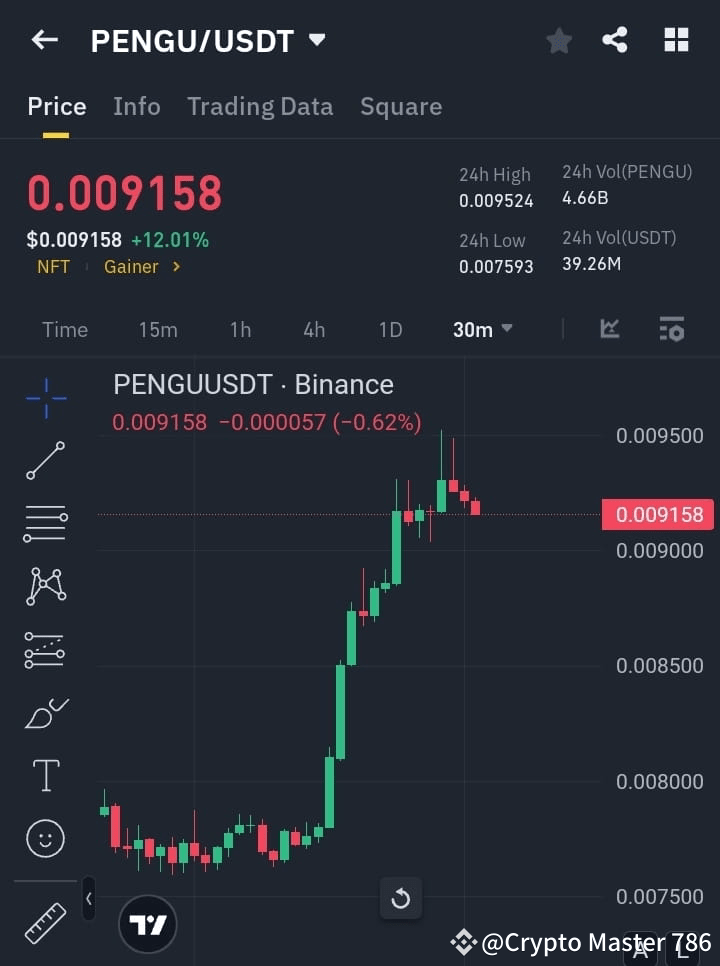
Task: Open the 30m timeframe dropdown
Action: pyautogui.click(x=483, y=330)
